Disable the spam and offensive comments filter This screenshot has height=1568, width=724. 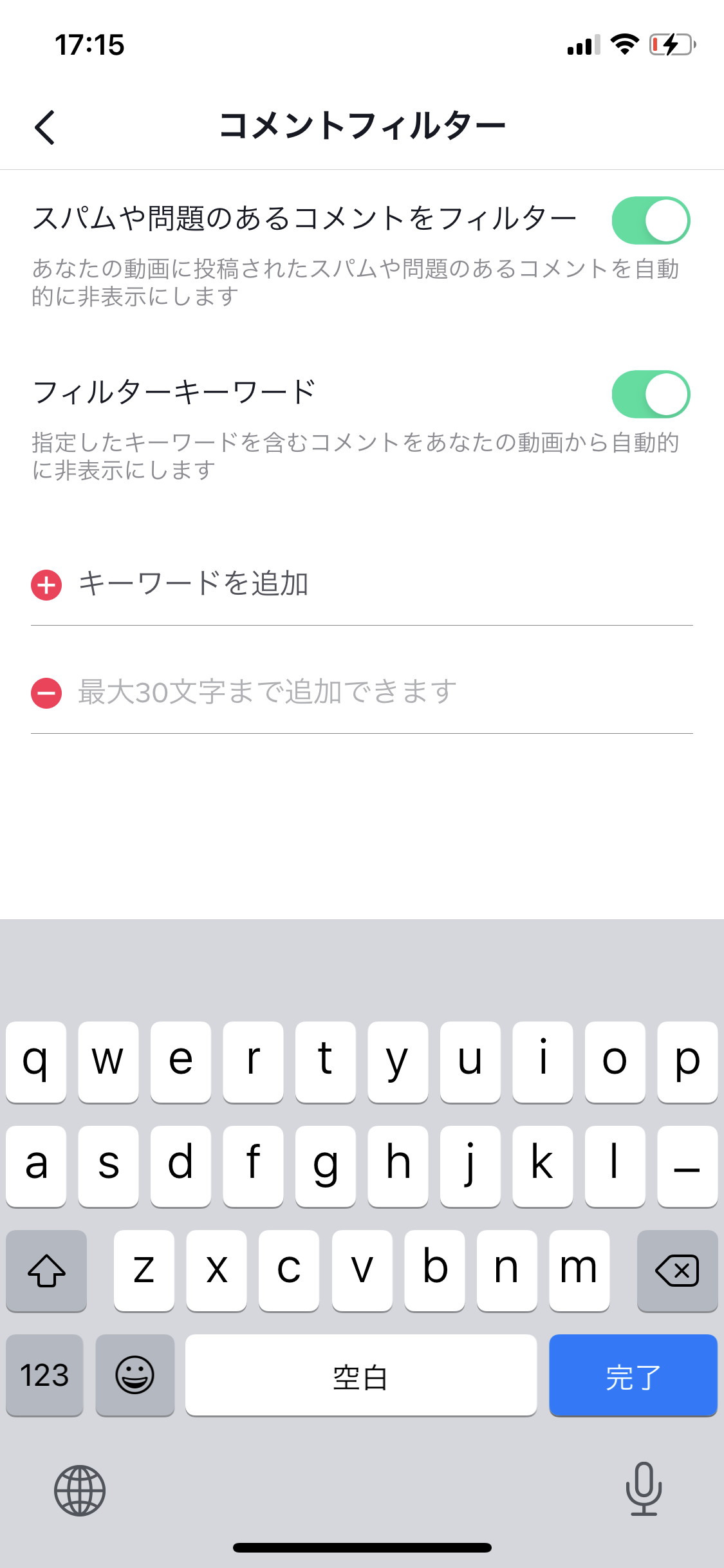coord(651,220)
